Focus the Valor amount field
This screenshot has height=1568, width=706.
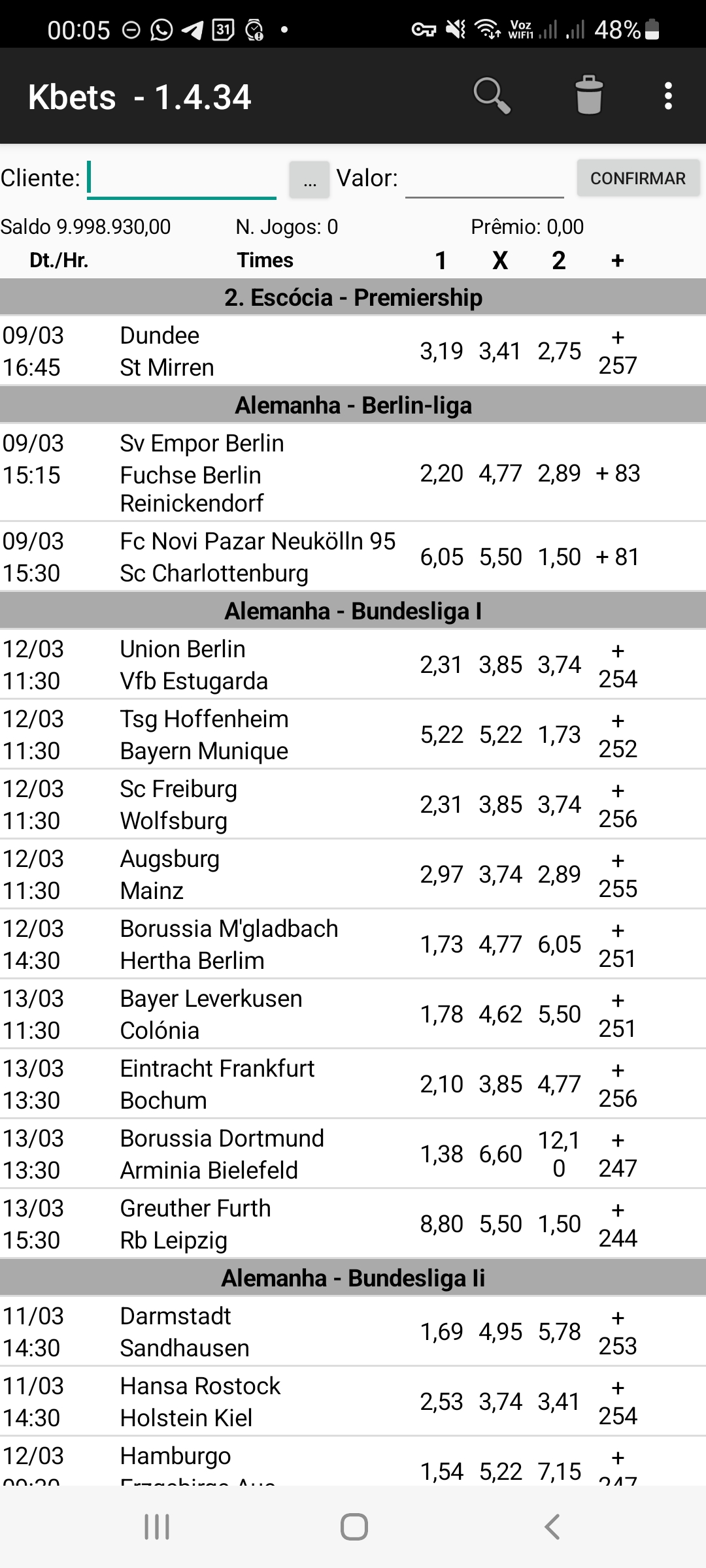[484, 178]
